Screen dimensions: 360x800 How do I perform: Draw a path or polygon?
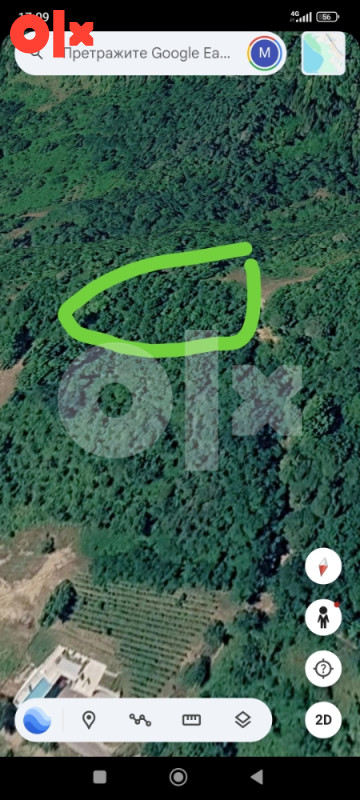(x=140, y=720)
